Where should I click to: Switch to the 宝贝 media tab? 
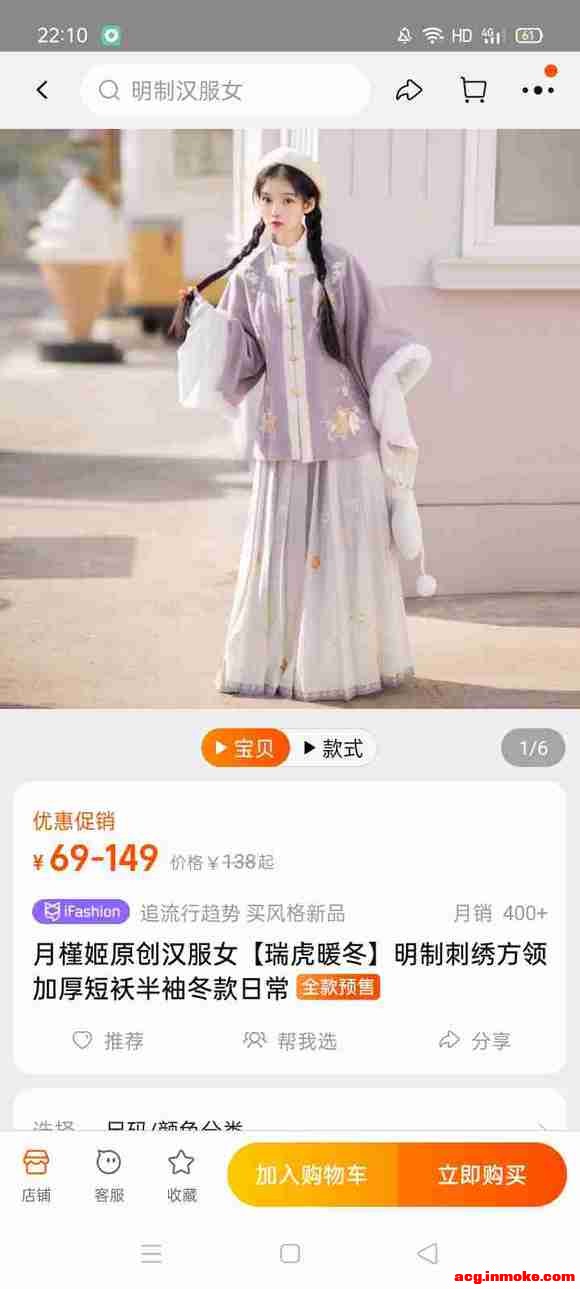(246, 748)
